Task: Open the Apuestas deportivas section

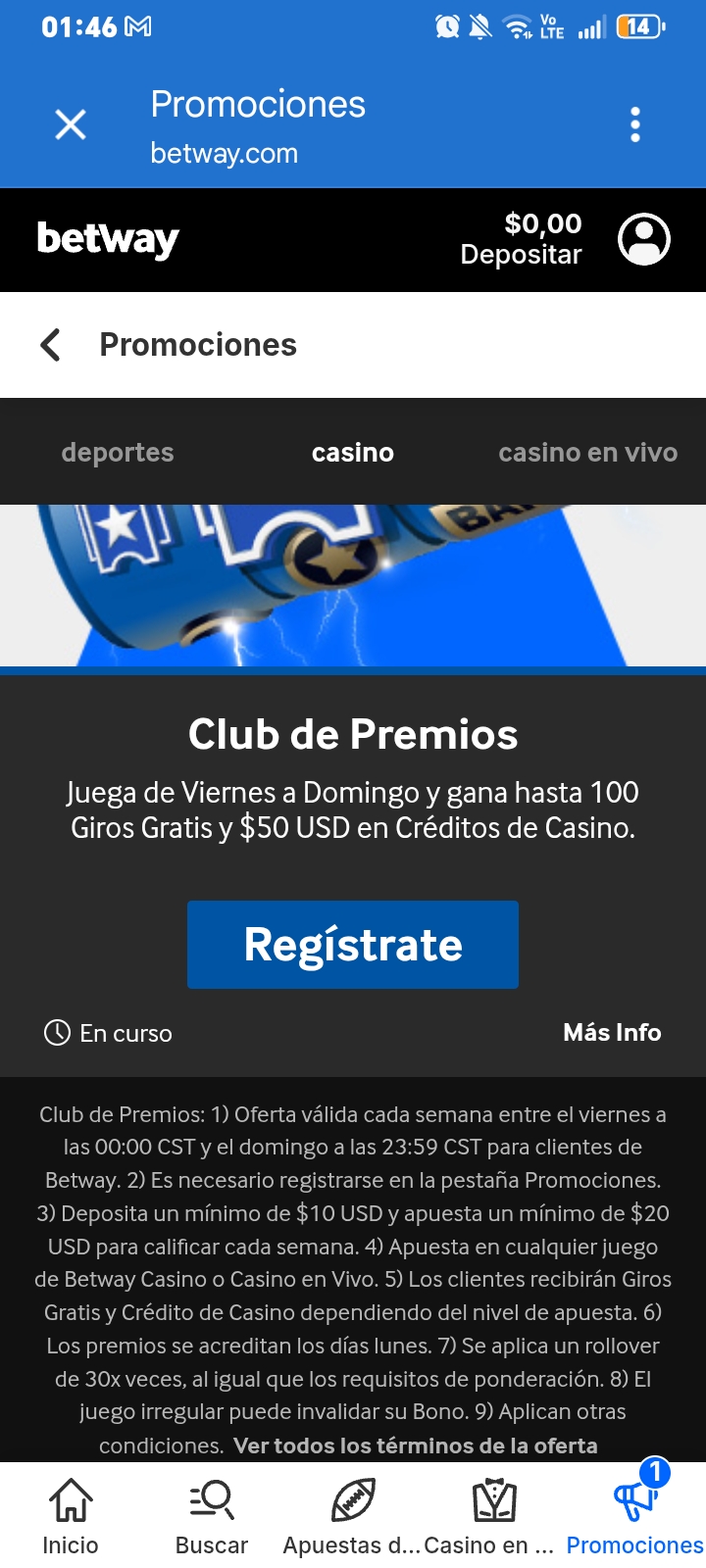Action: 353,1517
